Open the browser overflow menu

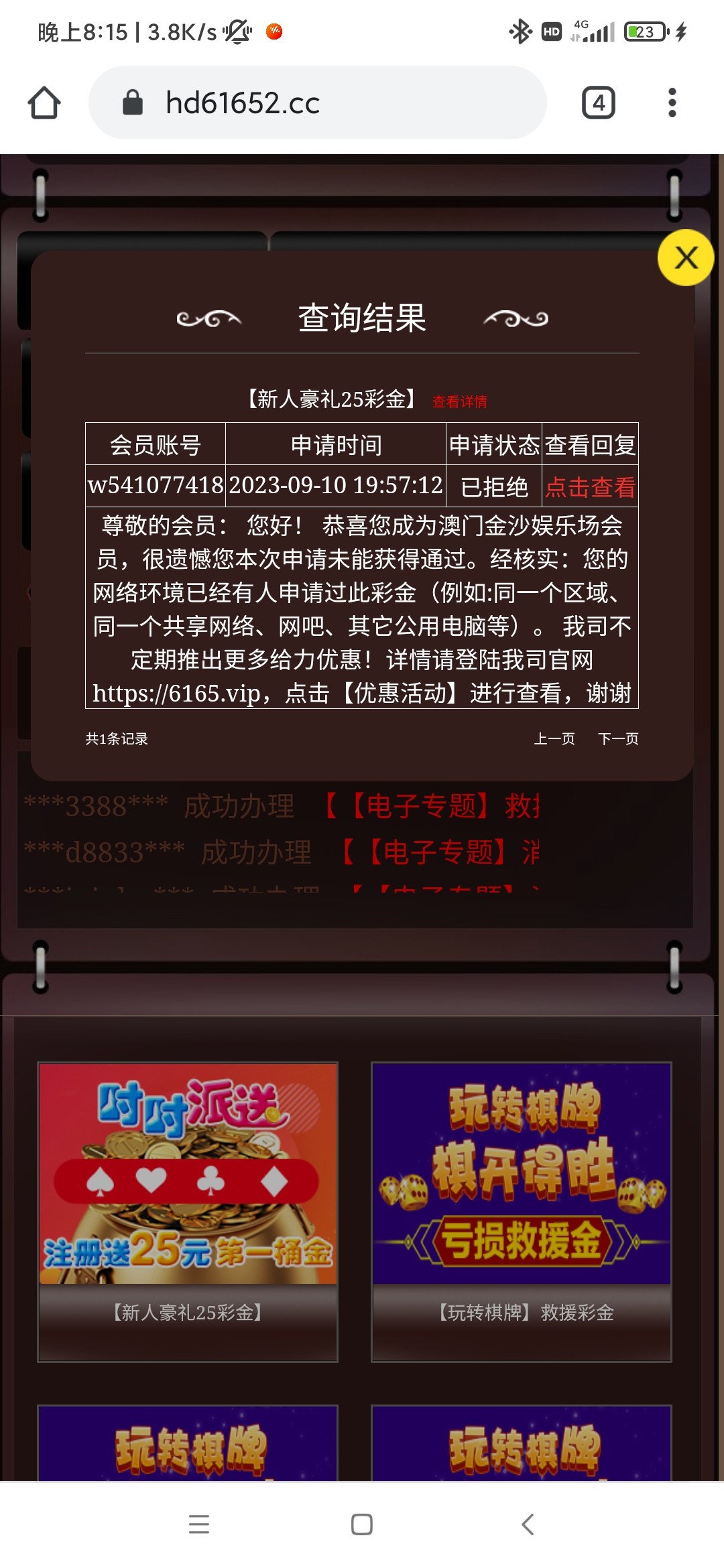click(672, 103)
